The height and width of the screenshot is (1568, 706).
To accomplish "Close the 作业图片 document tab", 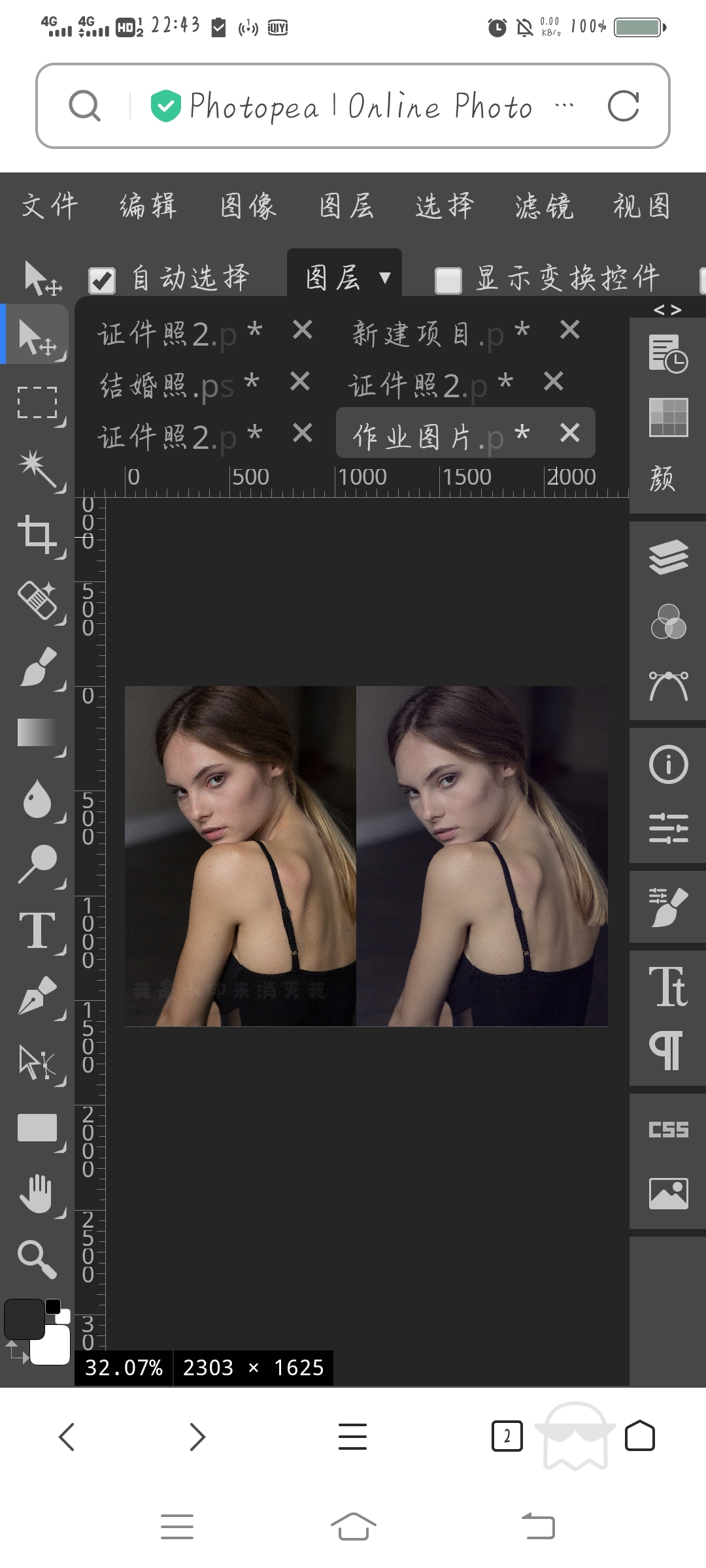I will click(570, 433).
